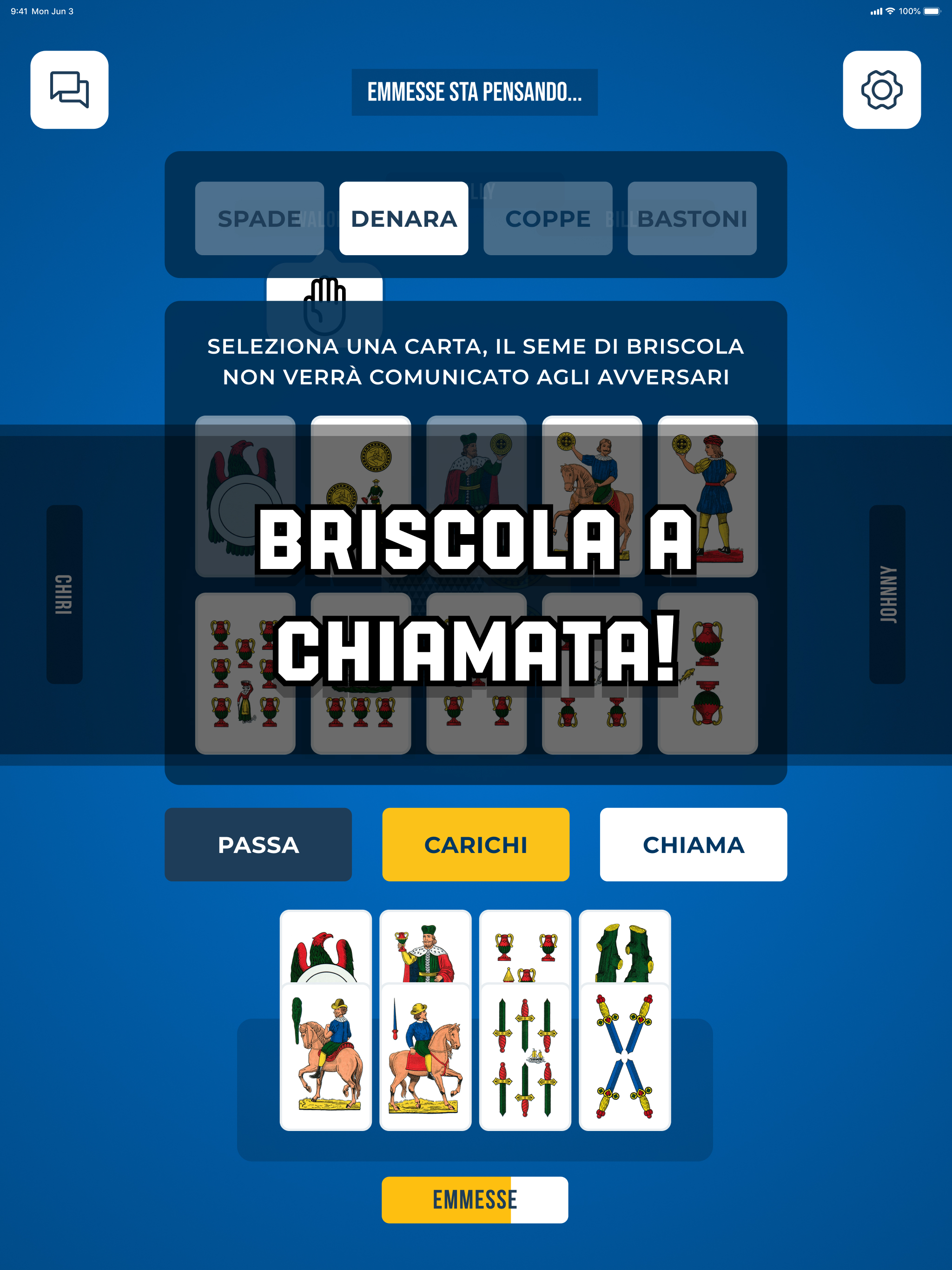
Task: Select the SPADE suit
Action: (x=259, y=218)
